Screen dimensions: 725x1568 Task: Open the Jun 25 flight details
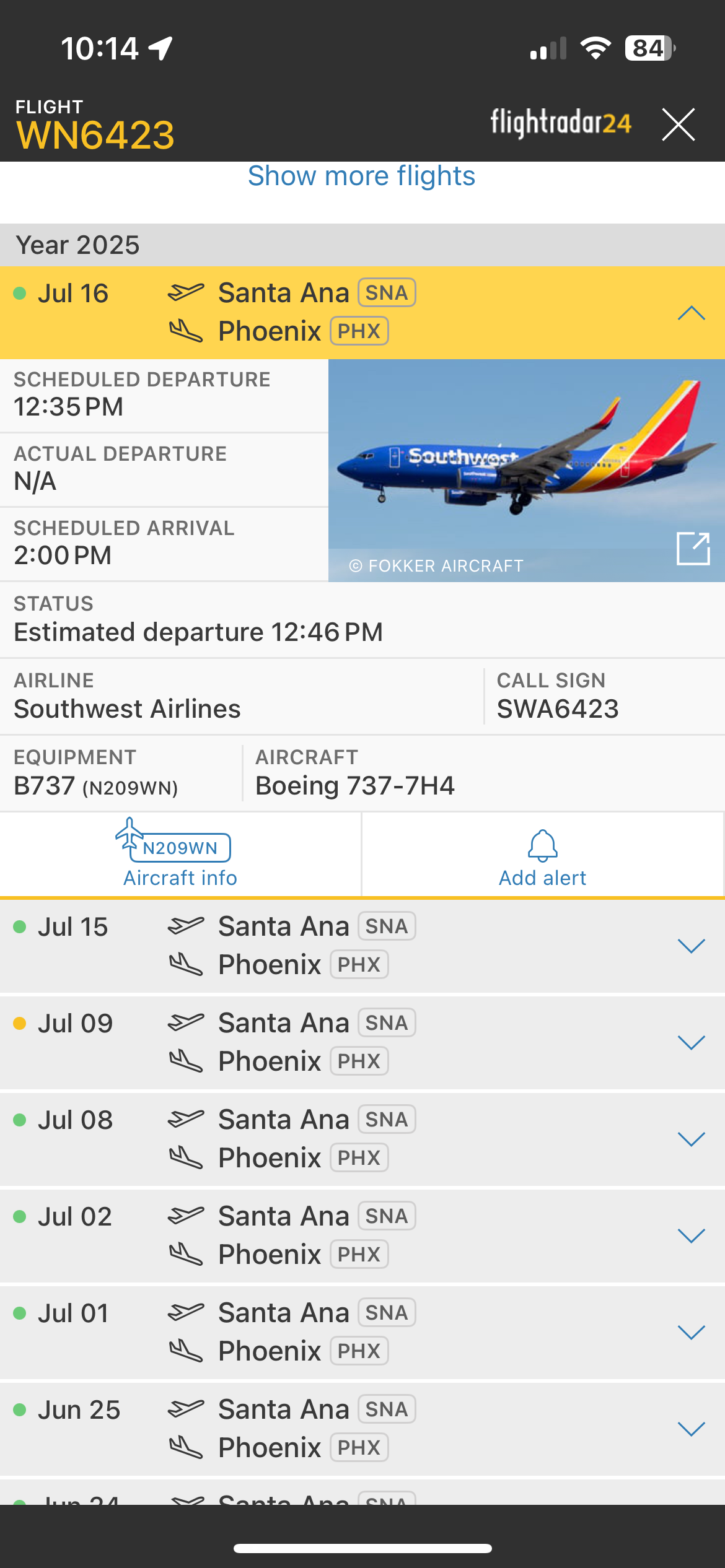691,1429
